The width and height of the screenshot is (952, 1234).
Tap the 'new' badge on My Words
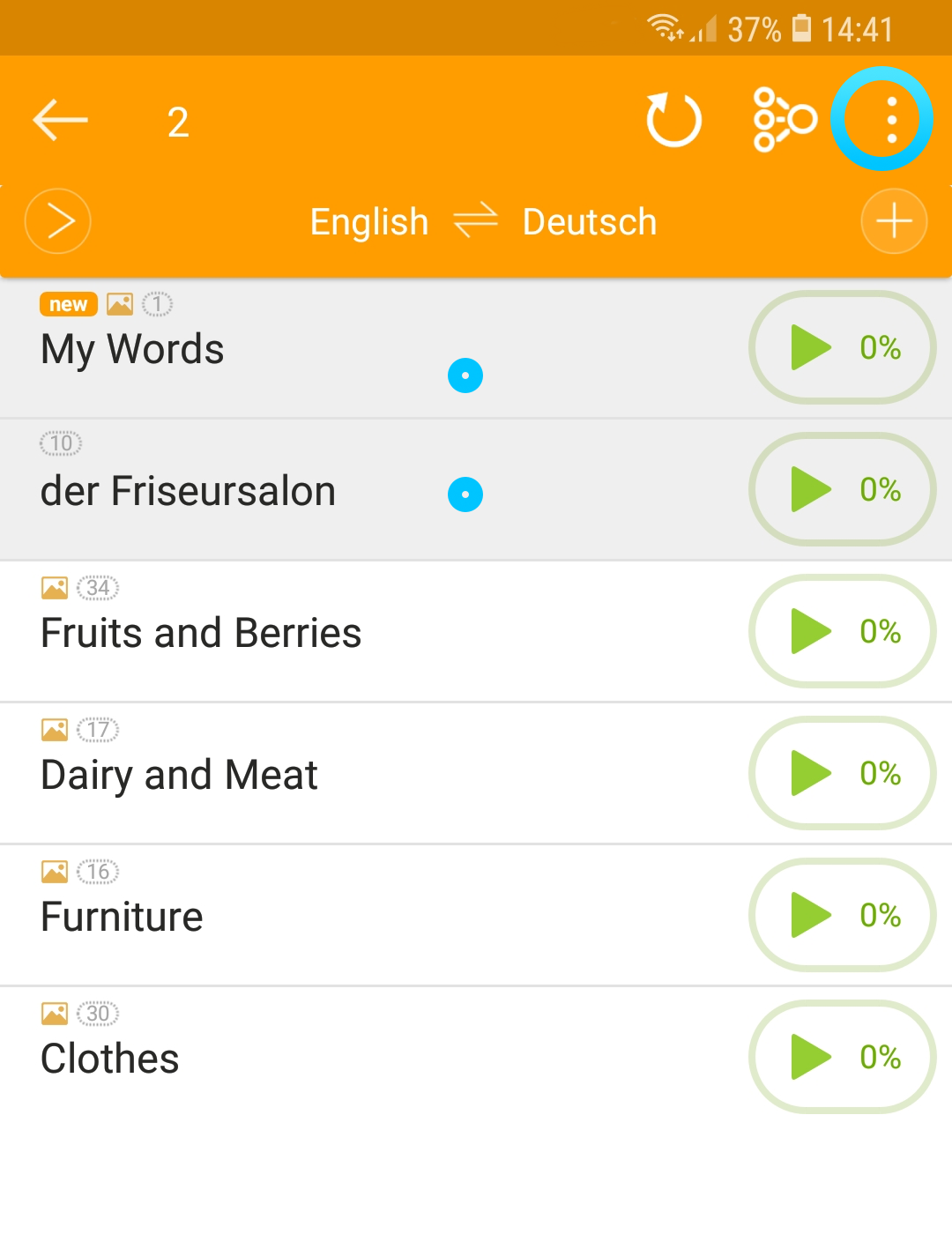pyautogui.click(x=68, y=303)
